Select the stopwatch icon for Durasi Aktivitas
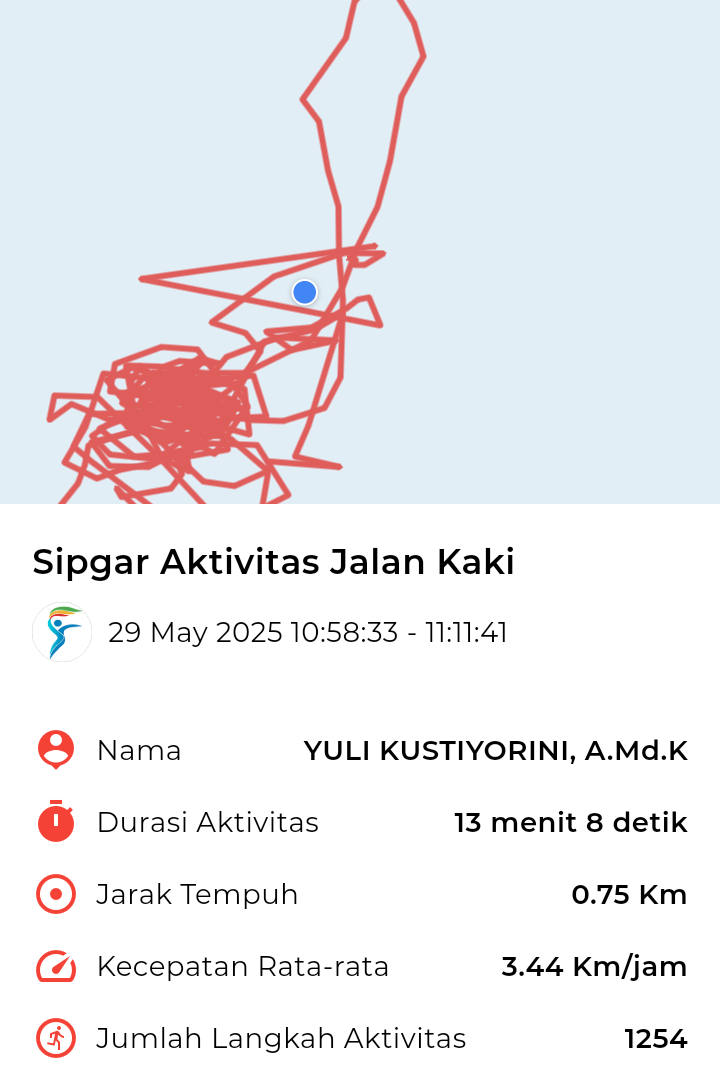The width and height of the screenshot is (720, 1080). coord(56,822)
